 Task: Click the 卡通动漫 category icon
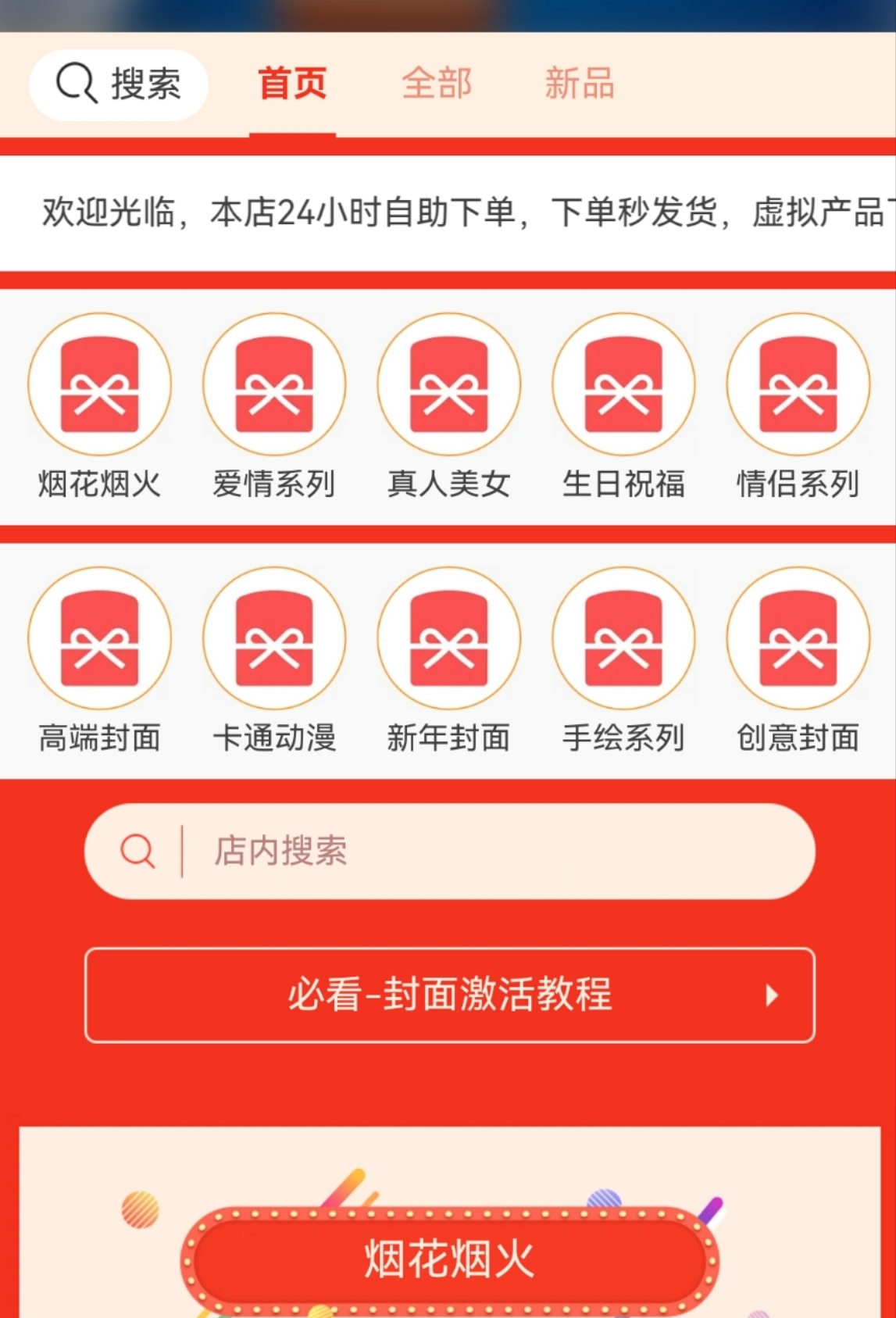[x=274, y=638]
